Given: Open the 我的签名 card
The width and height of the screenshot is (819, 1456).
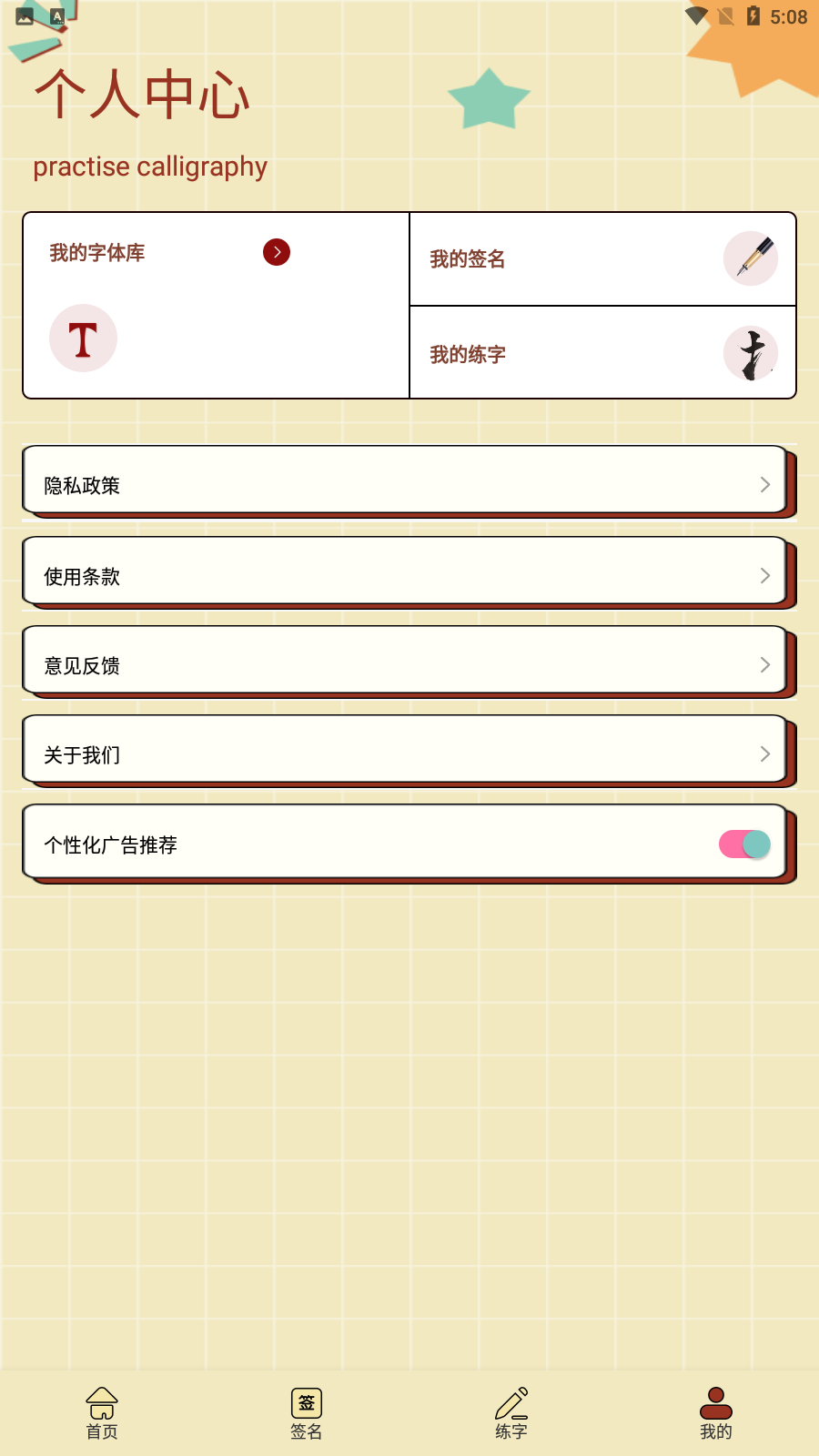Looking at the screenshot, I should (602, 259).
